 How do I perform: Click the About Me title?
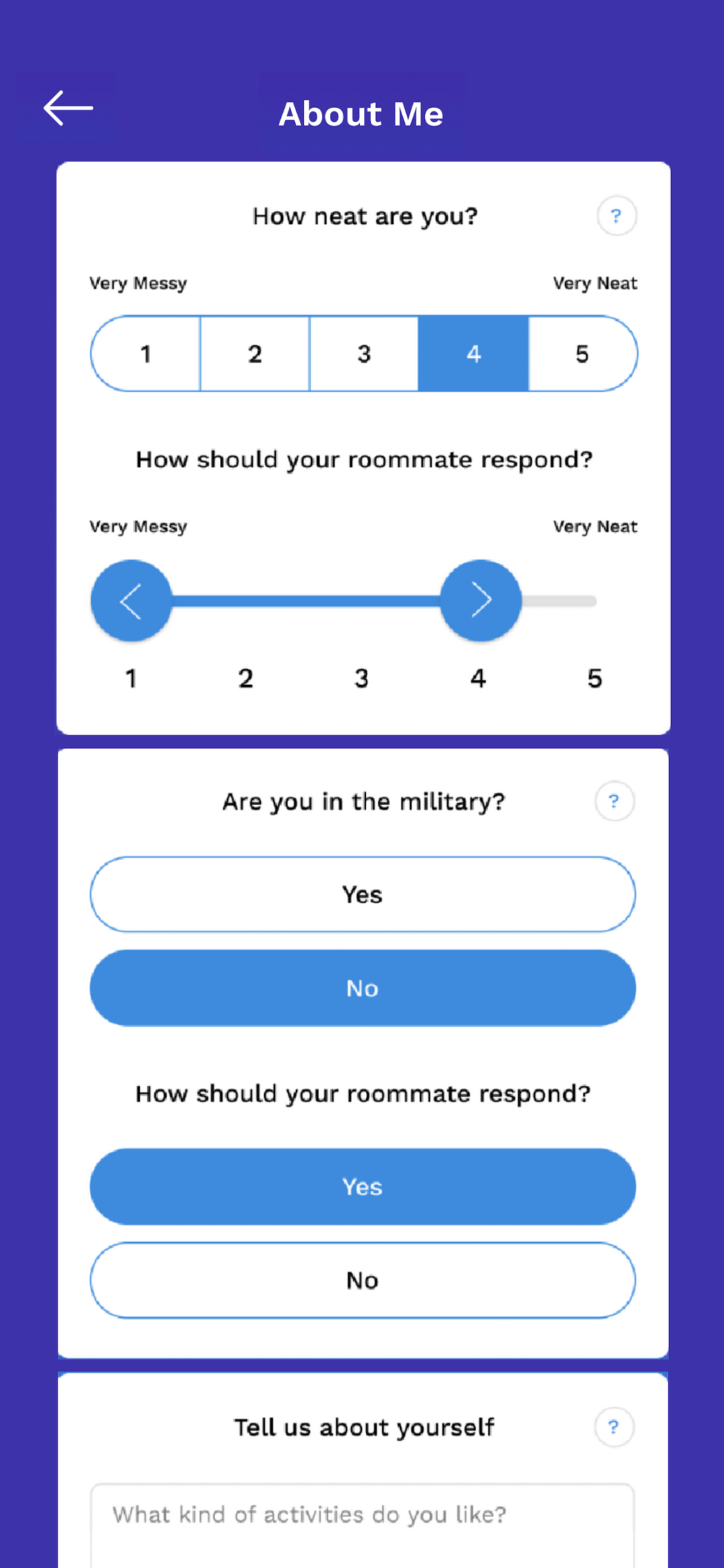pyautogui.click(x=361, y=113)
